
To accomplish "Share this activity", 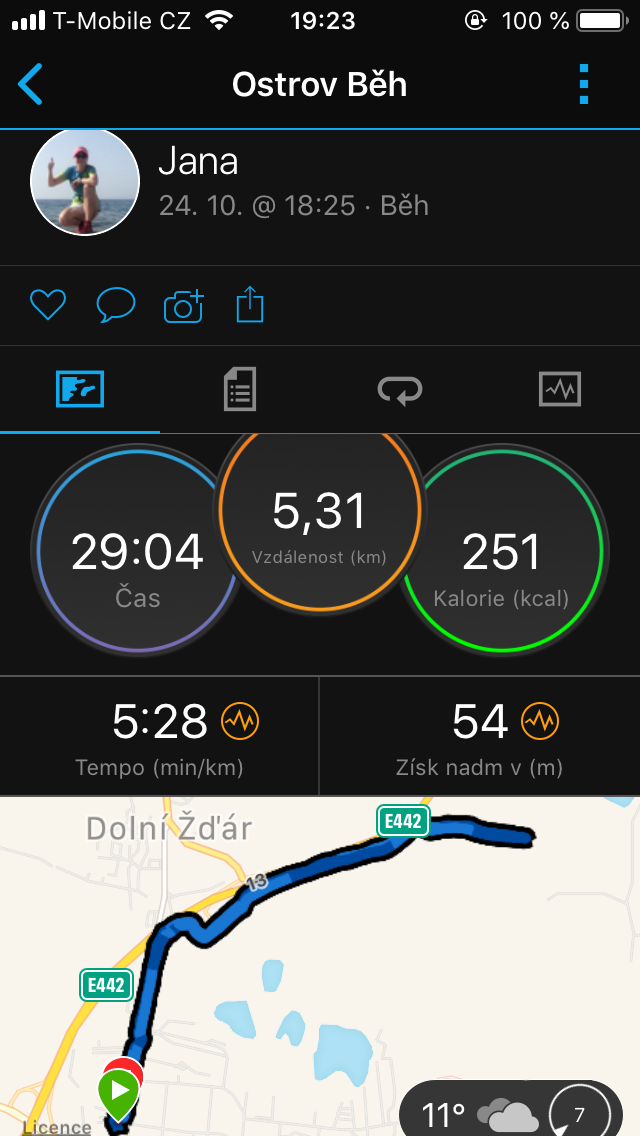I will 250,304.
